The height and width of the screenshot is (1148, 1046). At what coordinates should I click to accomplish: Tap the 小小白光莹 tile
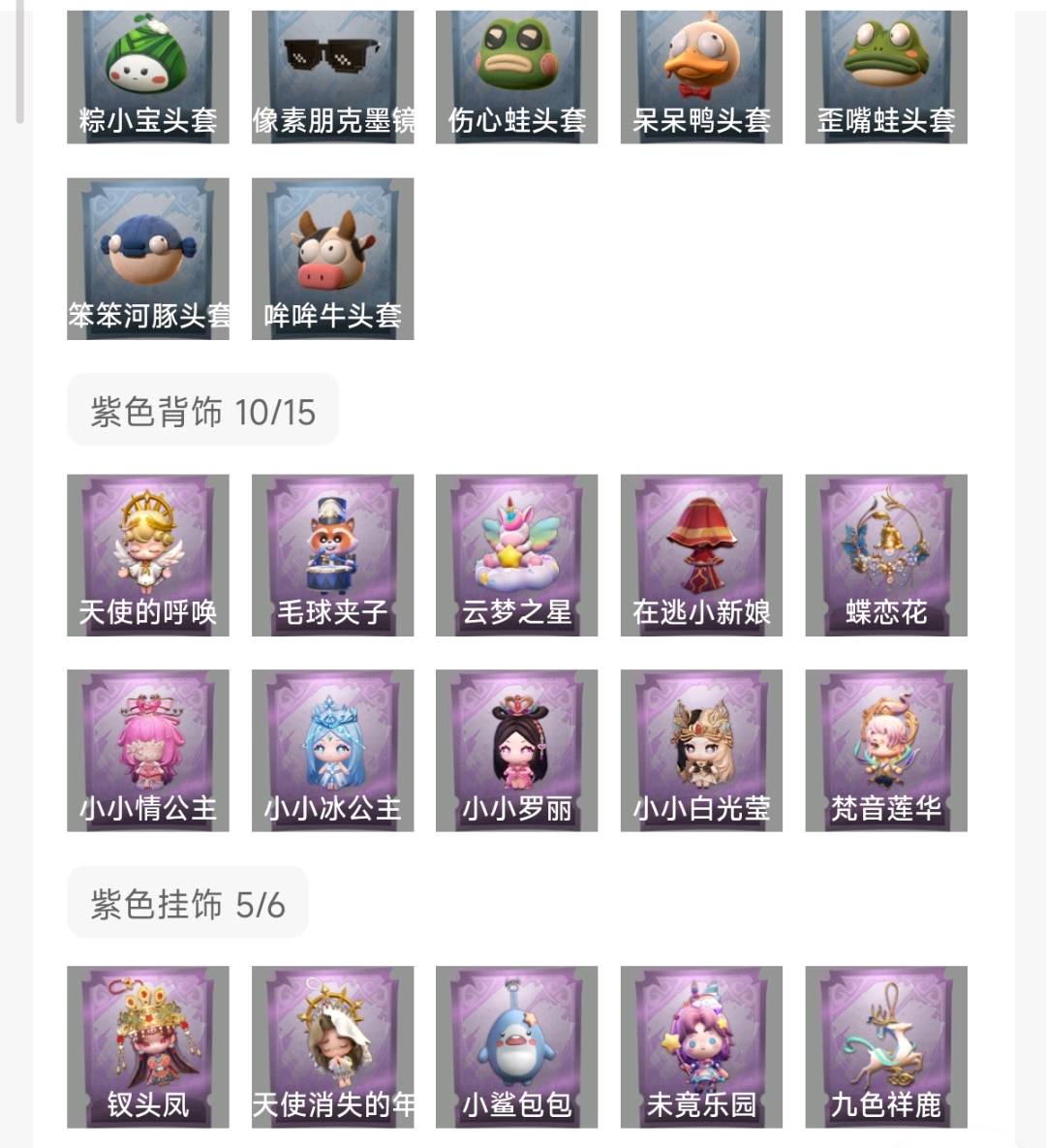pos(701,751)
